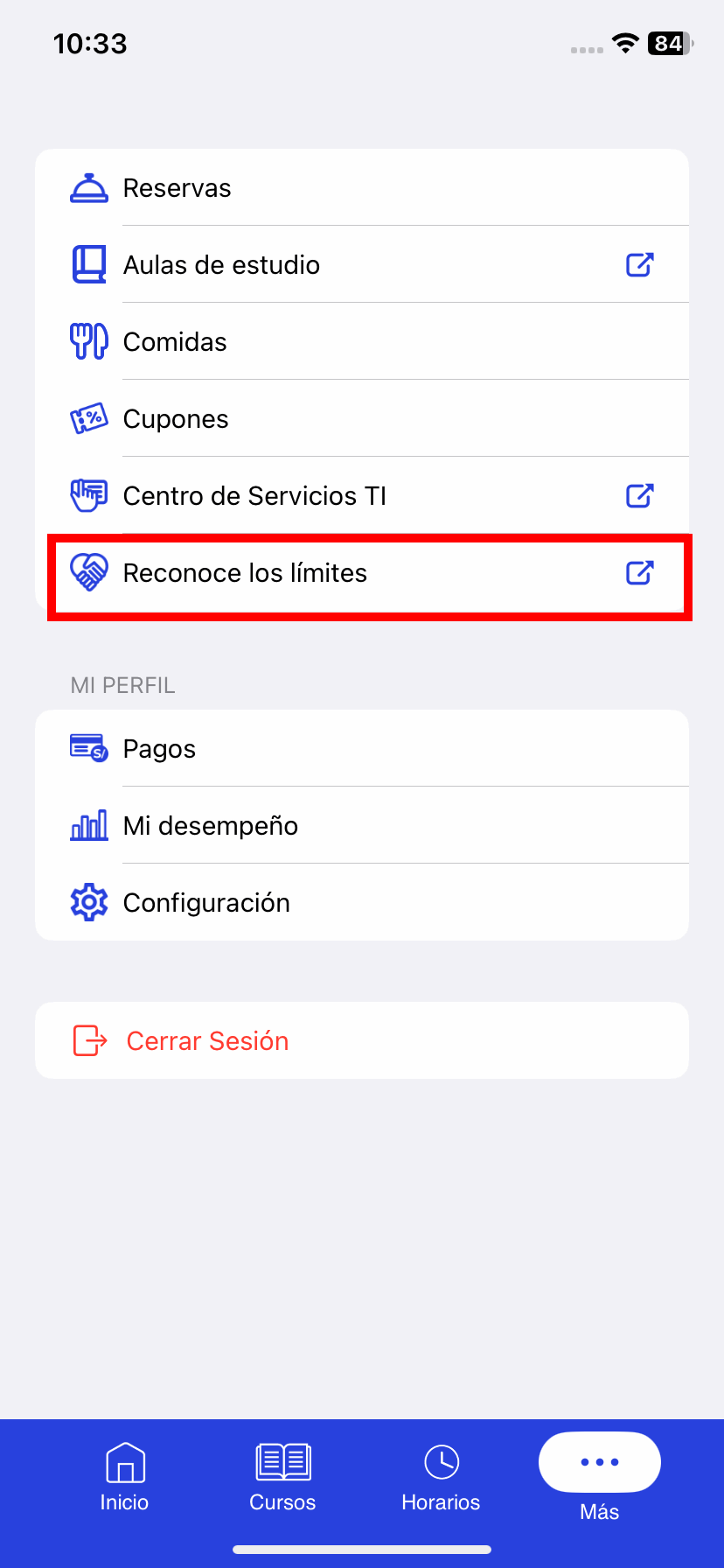
Task: View Mi desempeño
Action: point(362,826)
